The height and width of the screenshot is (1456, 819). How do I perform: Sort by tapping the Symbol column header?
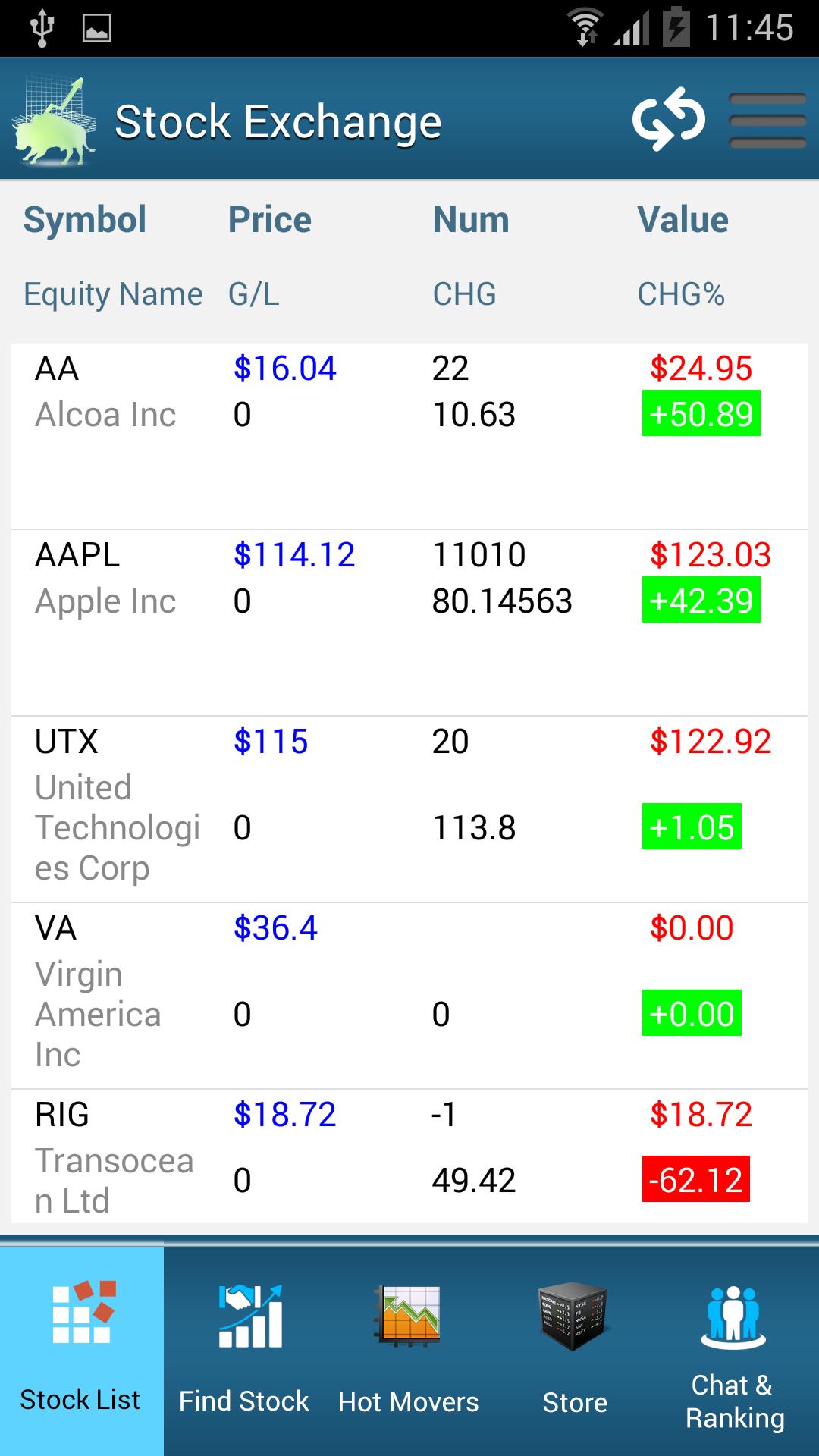[86, 219]
